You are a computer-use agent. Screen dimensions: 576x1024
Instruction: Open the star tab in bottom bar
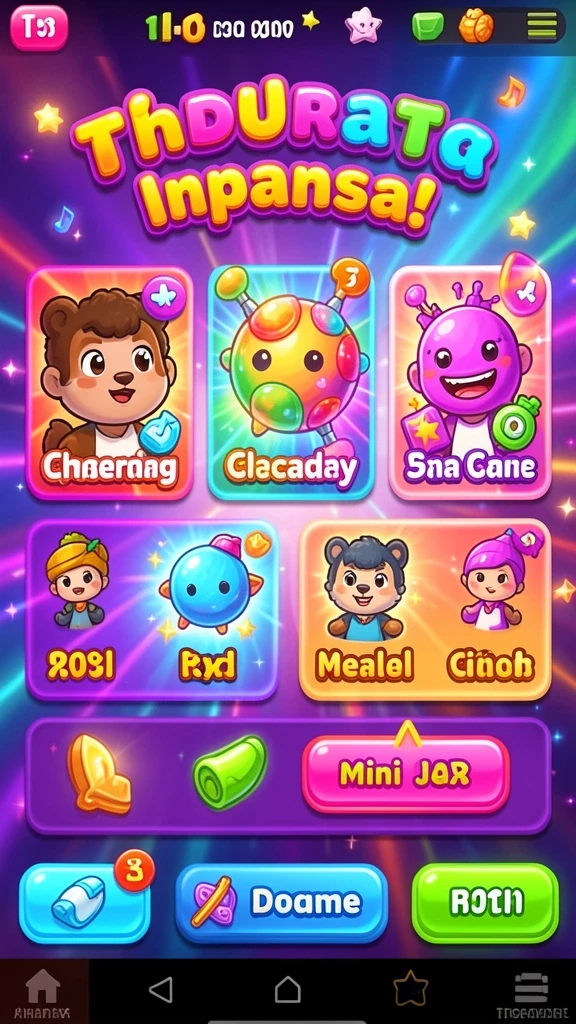(410, 989)
